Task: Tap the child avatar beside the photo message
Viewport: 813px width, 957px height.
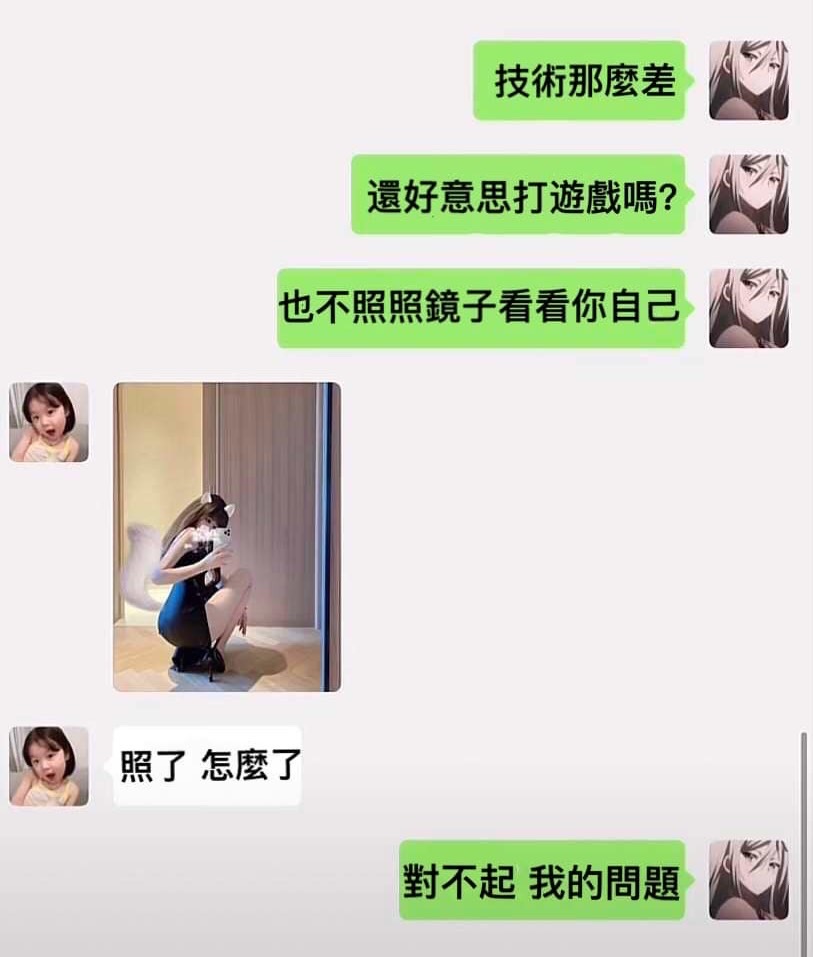Action: pos(49,422)
